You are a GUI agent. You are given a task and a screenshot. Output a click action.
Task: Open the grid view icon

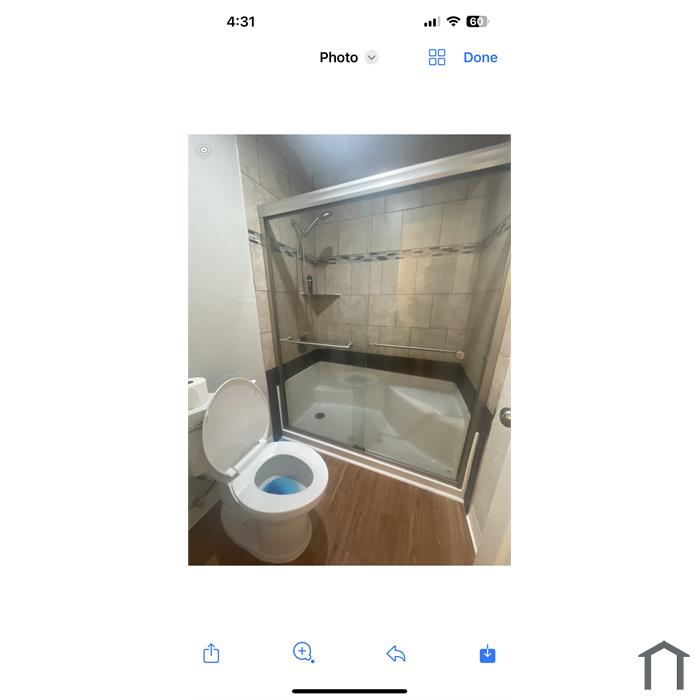point(437,58)
